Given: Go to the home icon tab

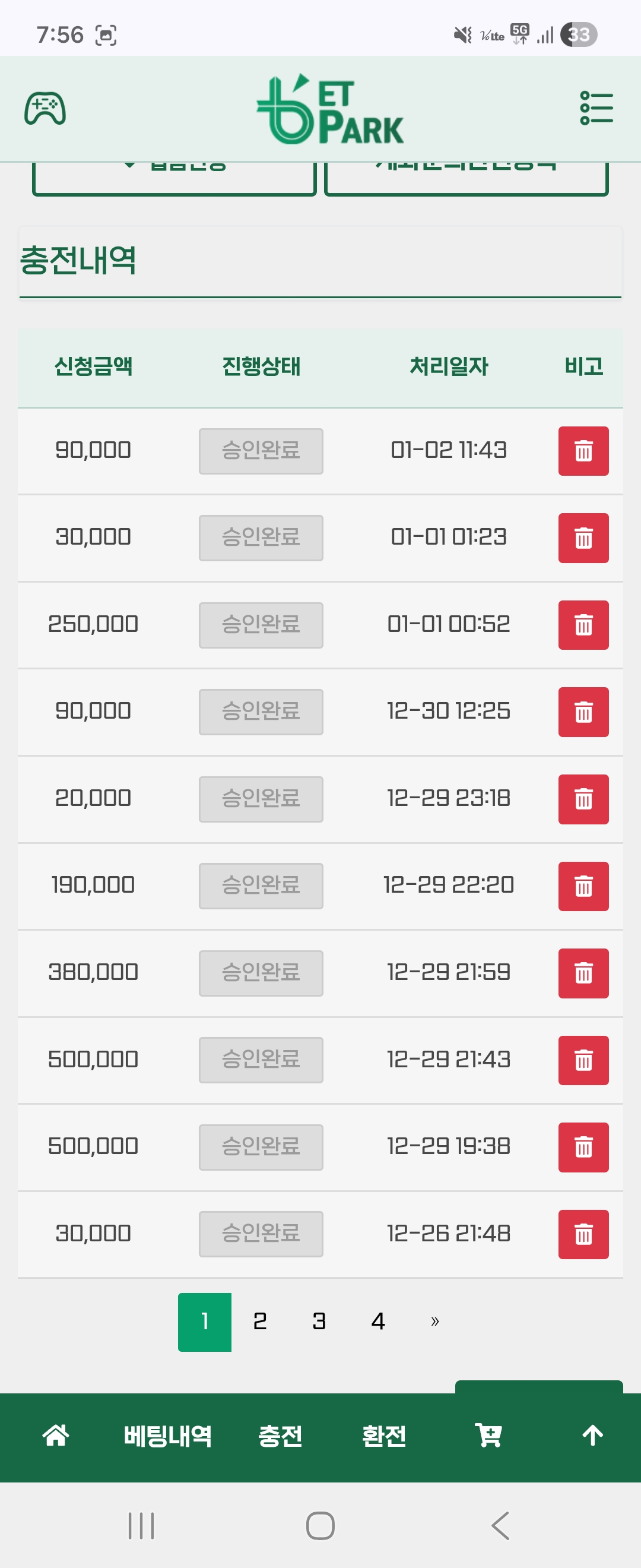Looking at the screenshot, I should pyautogui.click(x=55, y=1436).
